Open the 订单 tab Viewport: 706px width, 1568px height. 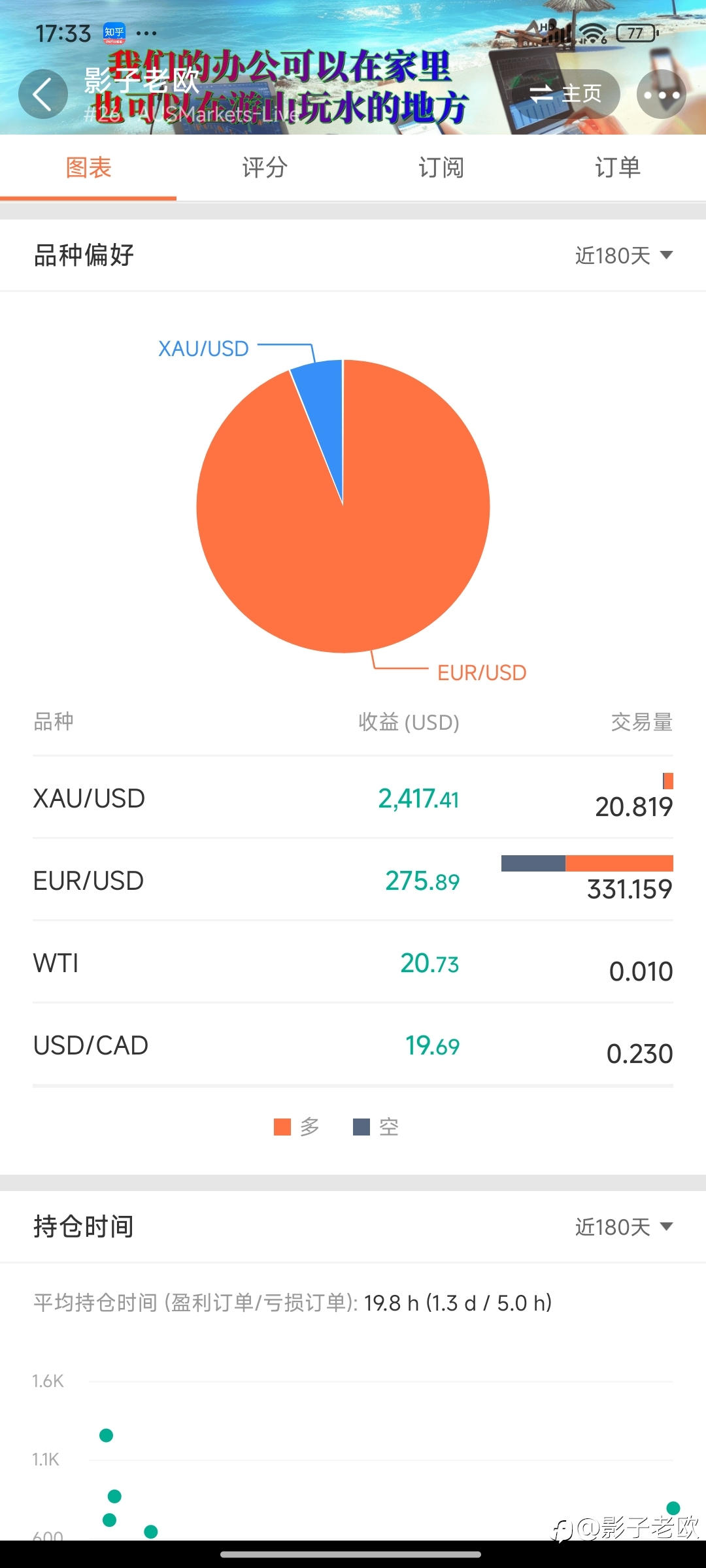pos(618,167)
